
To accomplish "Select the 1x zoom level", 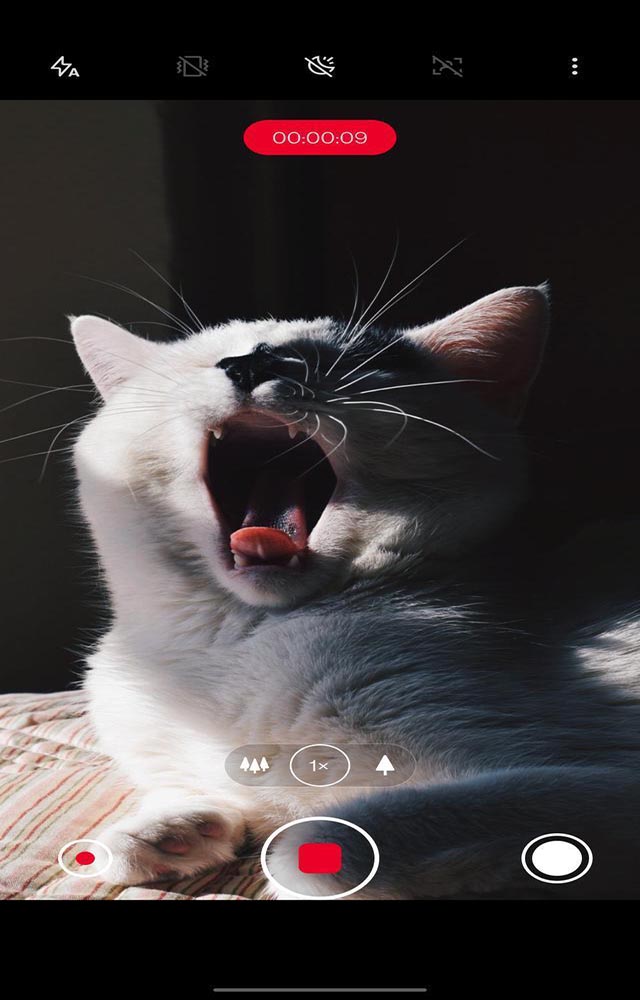I will [x=319, y=766].
